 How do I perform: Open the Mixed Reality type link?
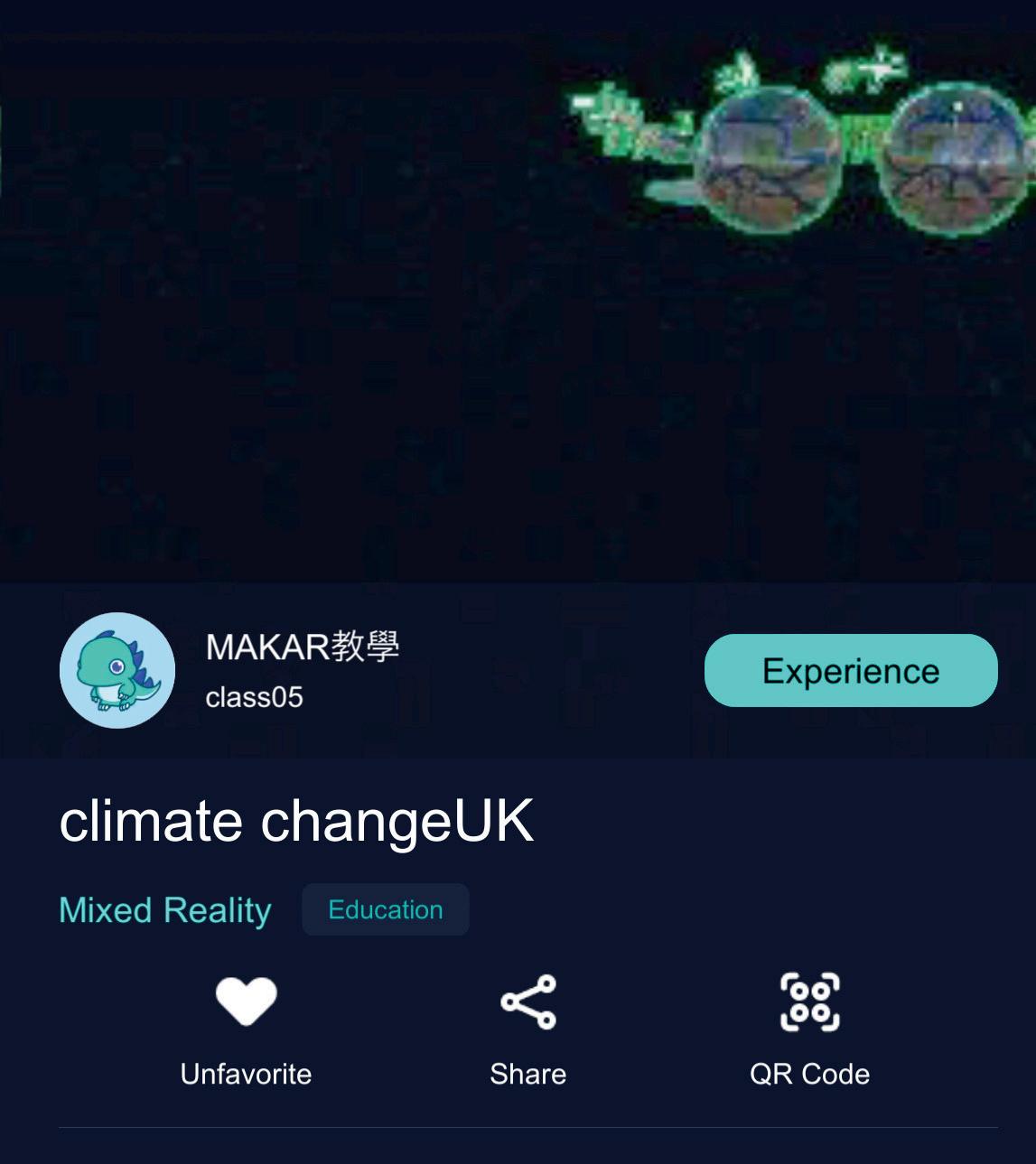coord(165,909)
